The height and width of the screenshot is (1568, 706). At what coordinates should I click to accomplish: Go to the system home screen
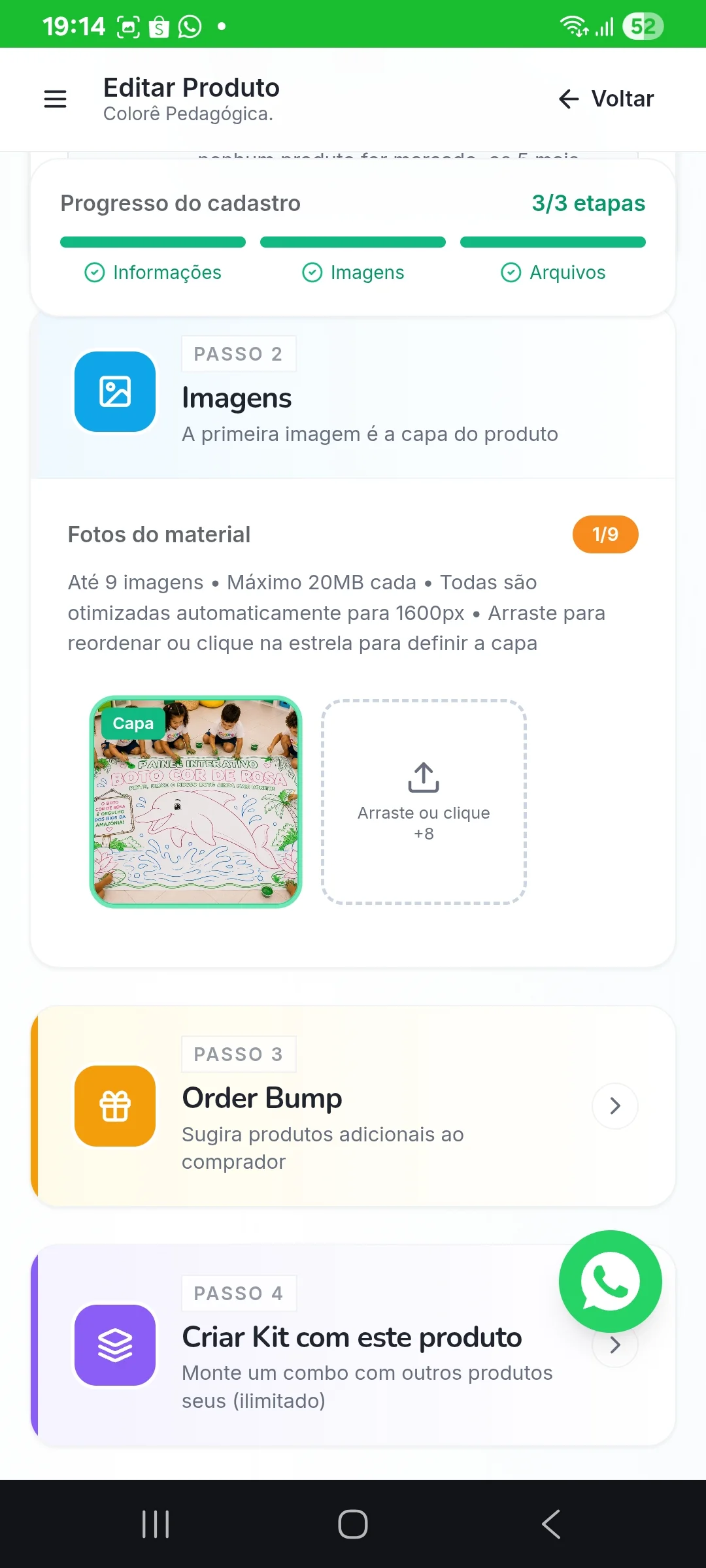(x=353, y=1524)
